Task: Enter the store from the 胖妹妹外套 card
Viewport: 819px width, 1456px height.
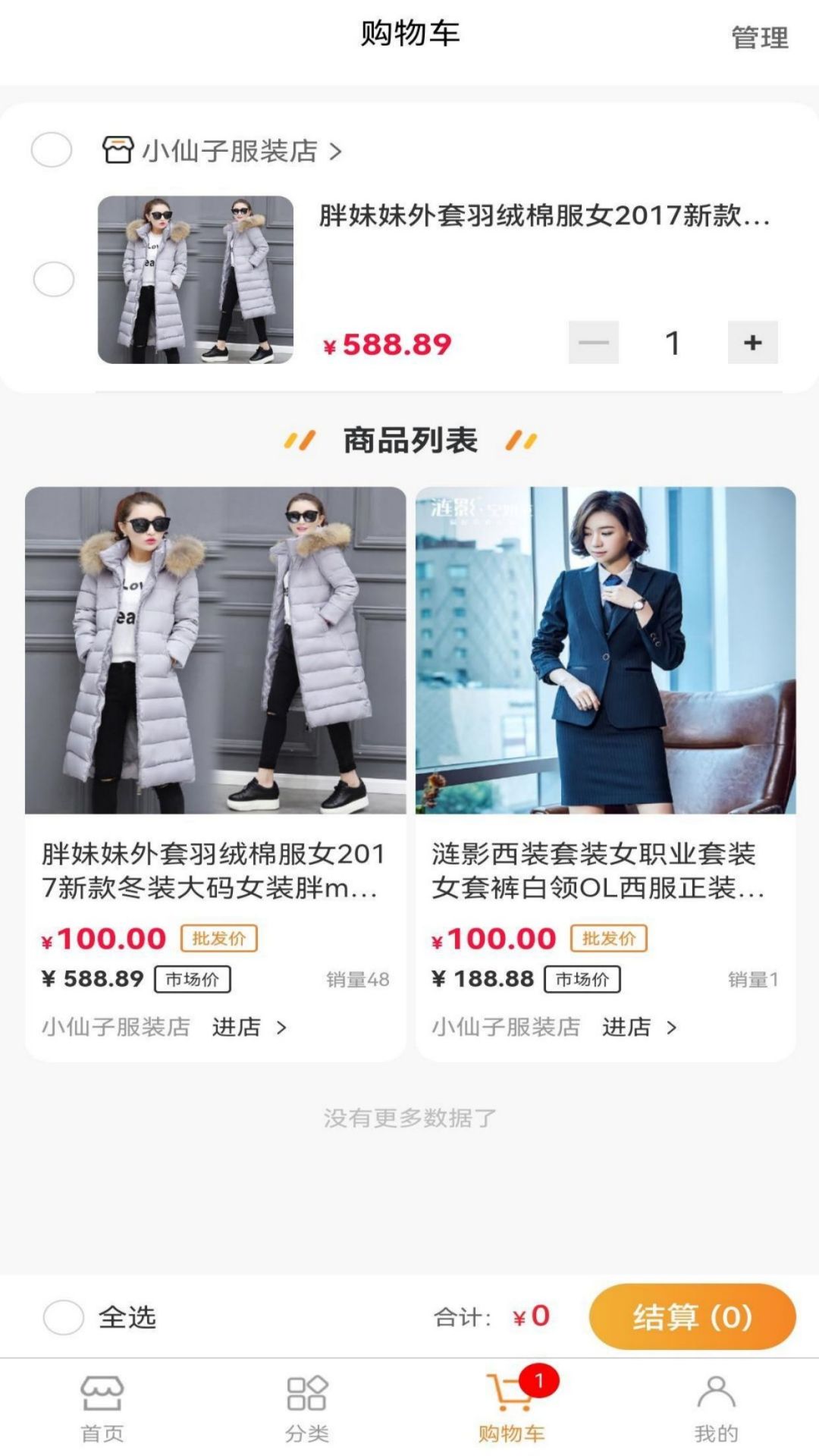Action: (247, 1027)
